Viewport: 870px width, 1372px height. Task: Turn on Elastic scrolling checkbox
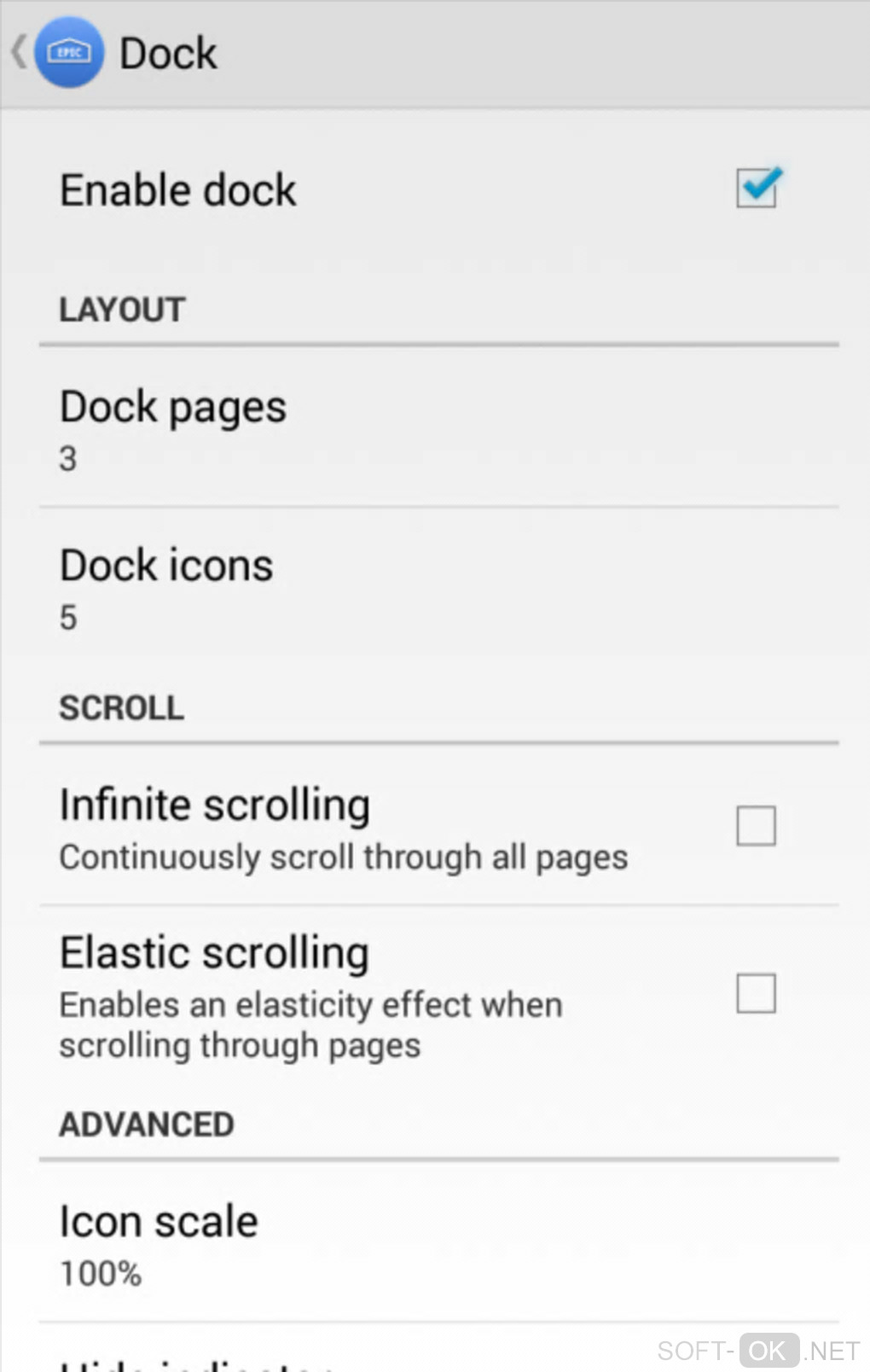(x=756, y=993)
